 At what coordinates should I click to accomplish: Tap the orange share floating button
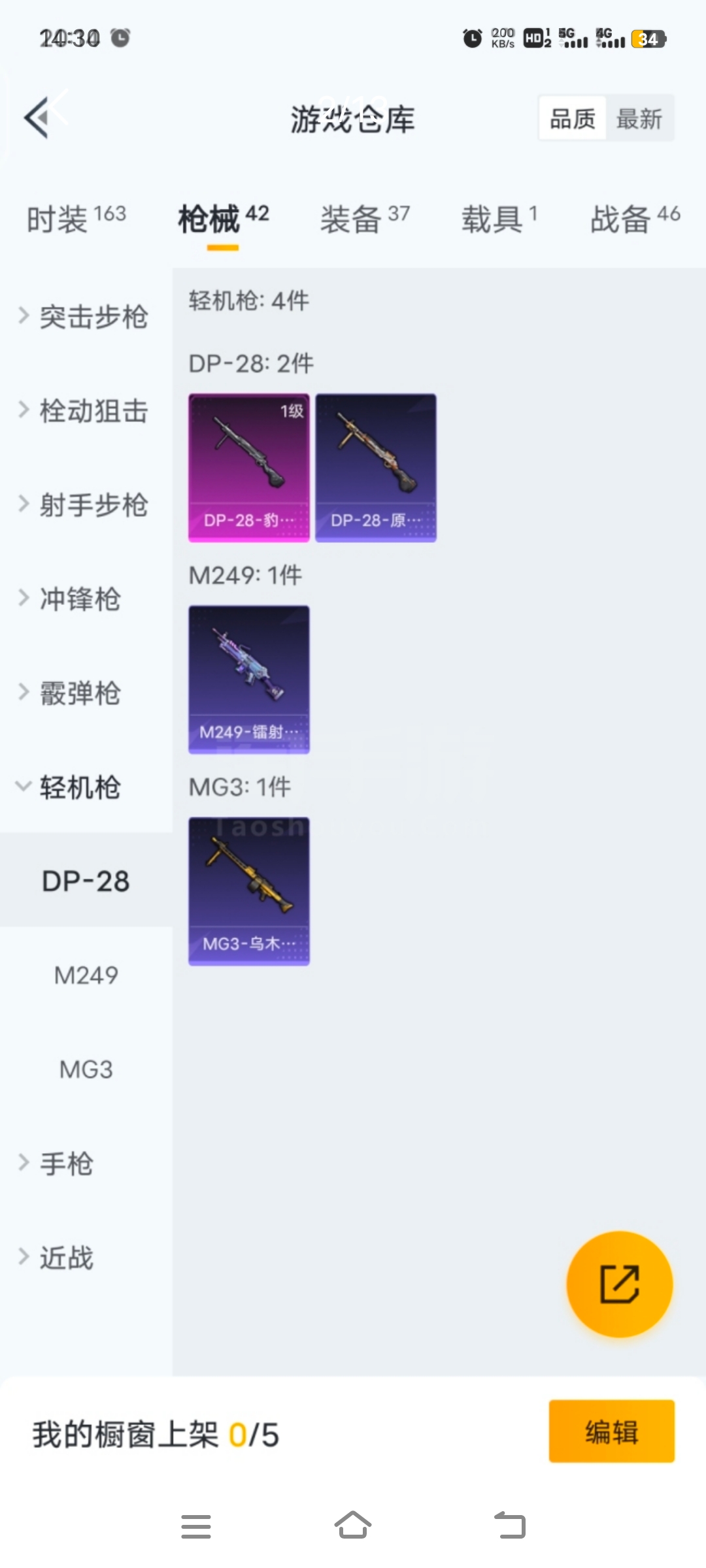click(619, 1284)
